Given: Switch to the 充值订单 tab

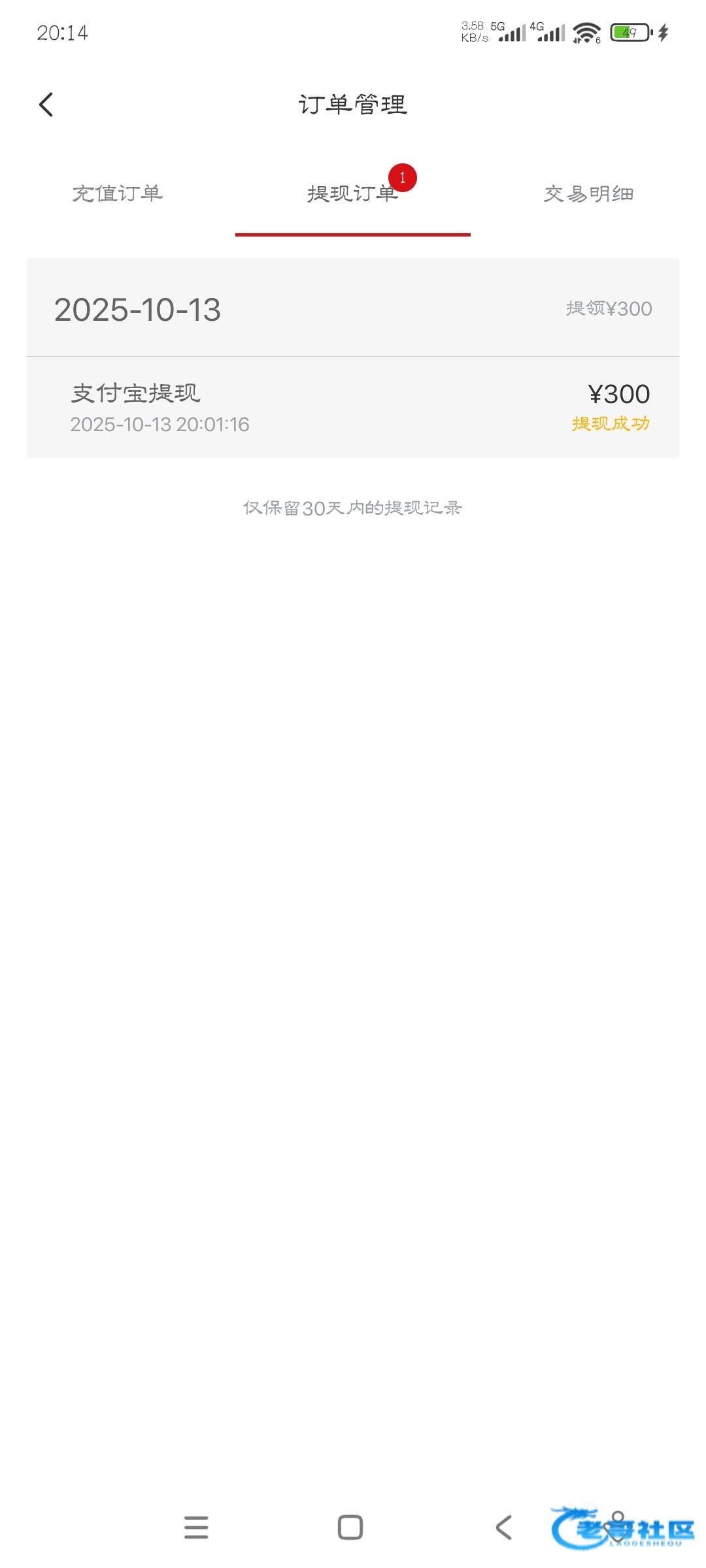Looking at the screenshot, I should (118, 193).
